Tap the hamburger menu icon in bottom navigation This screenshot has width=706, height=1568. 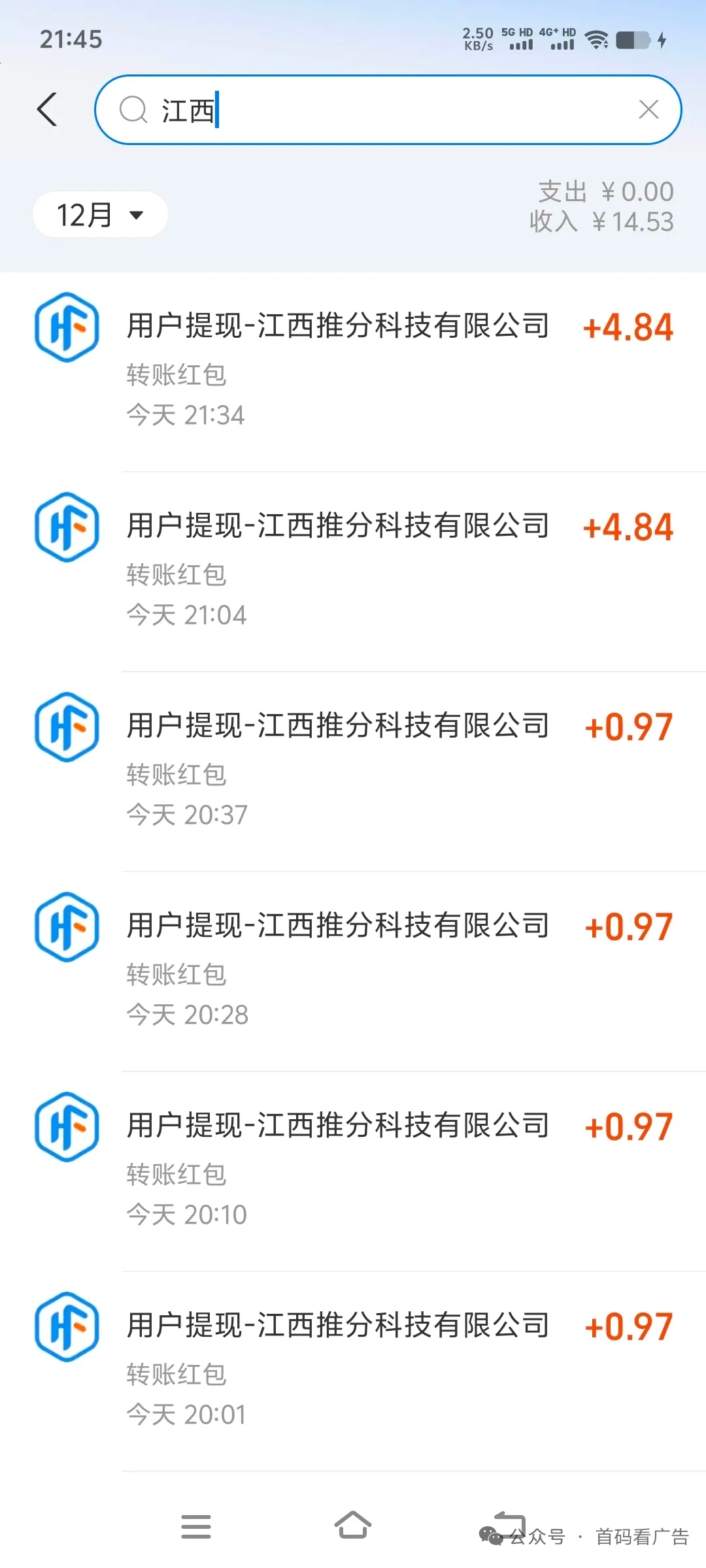click(x=197, y=1525)
